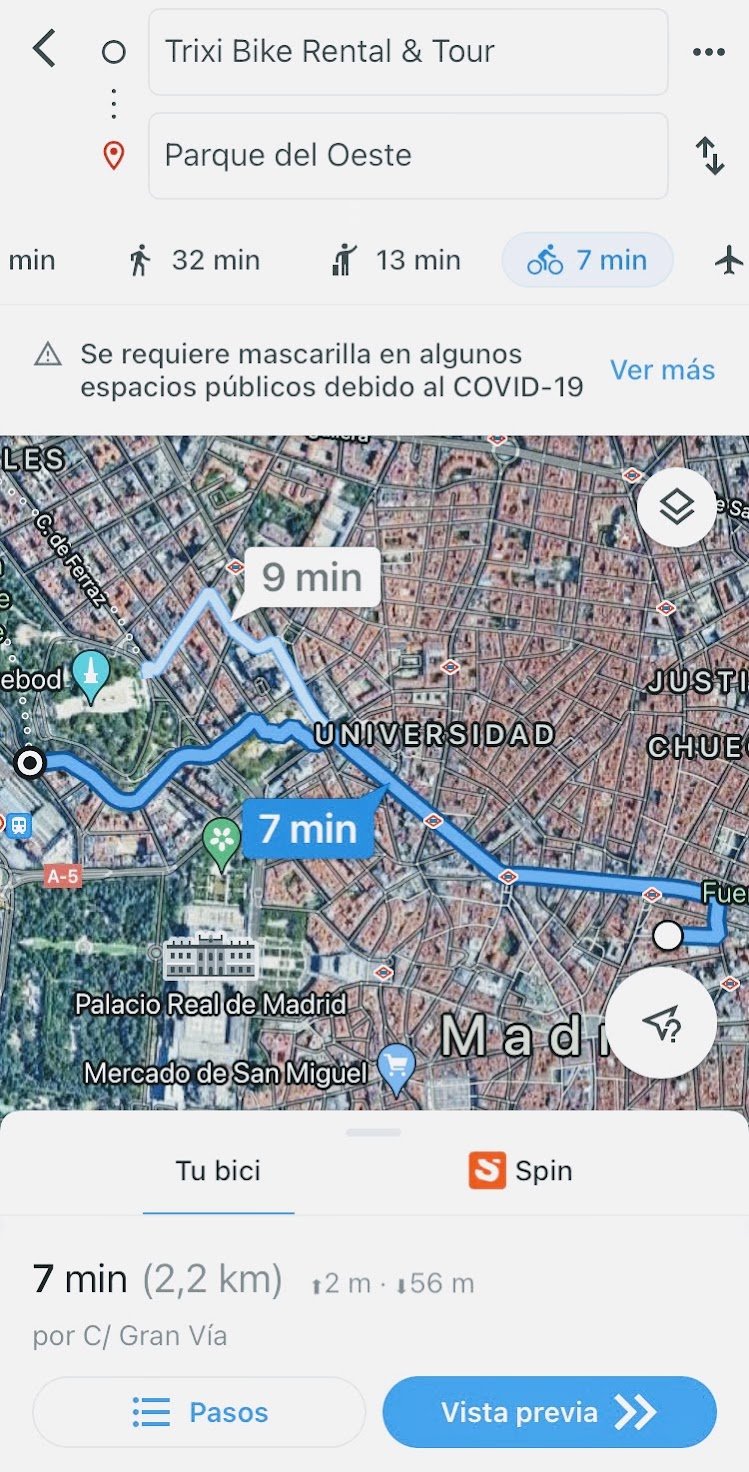The height and width of the screenshot is (1472, 749).
Task: Tap the Mercado de San Miguel shopping pin
Action: (x=398, y=1071)
